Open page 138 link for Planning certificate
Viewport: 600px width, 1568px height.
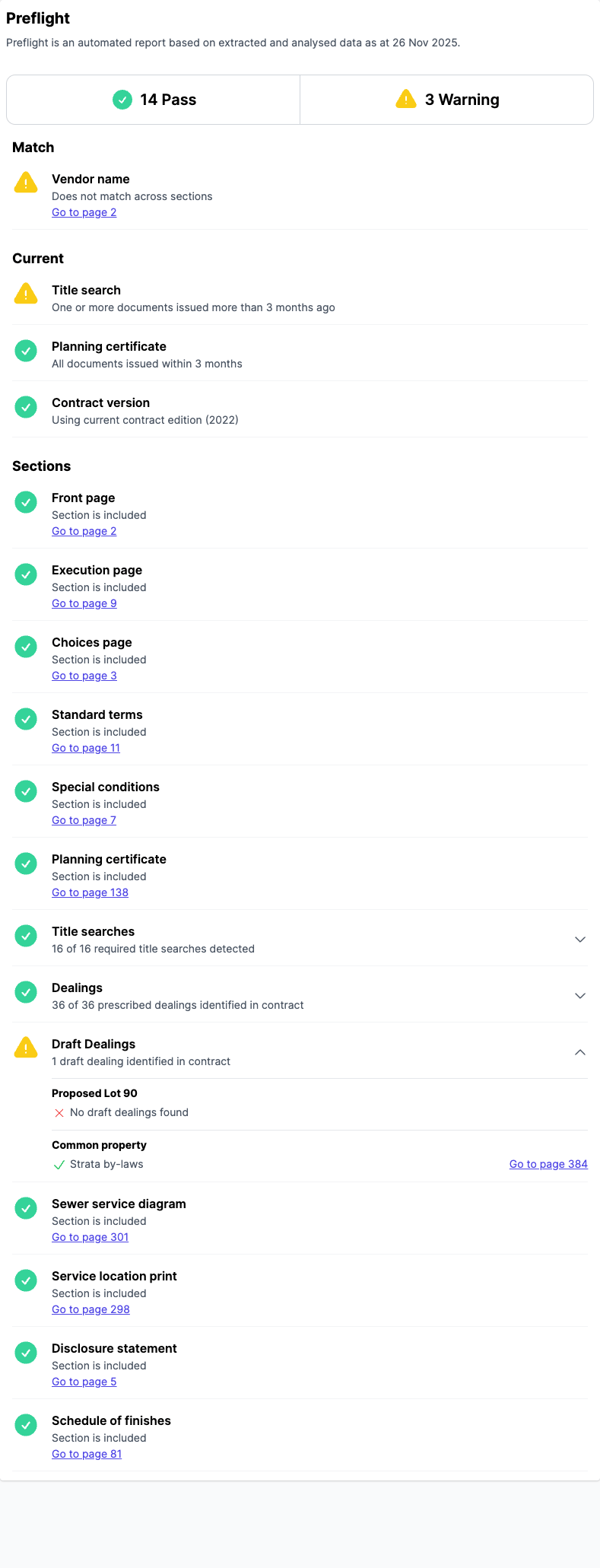90,892
